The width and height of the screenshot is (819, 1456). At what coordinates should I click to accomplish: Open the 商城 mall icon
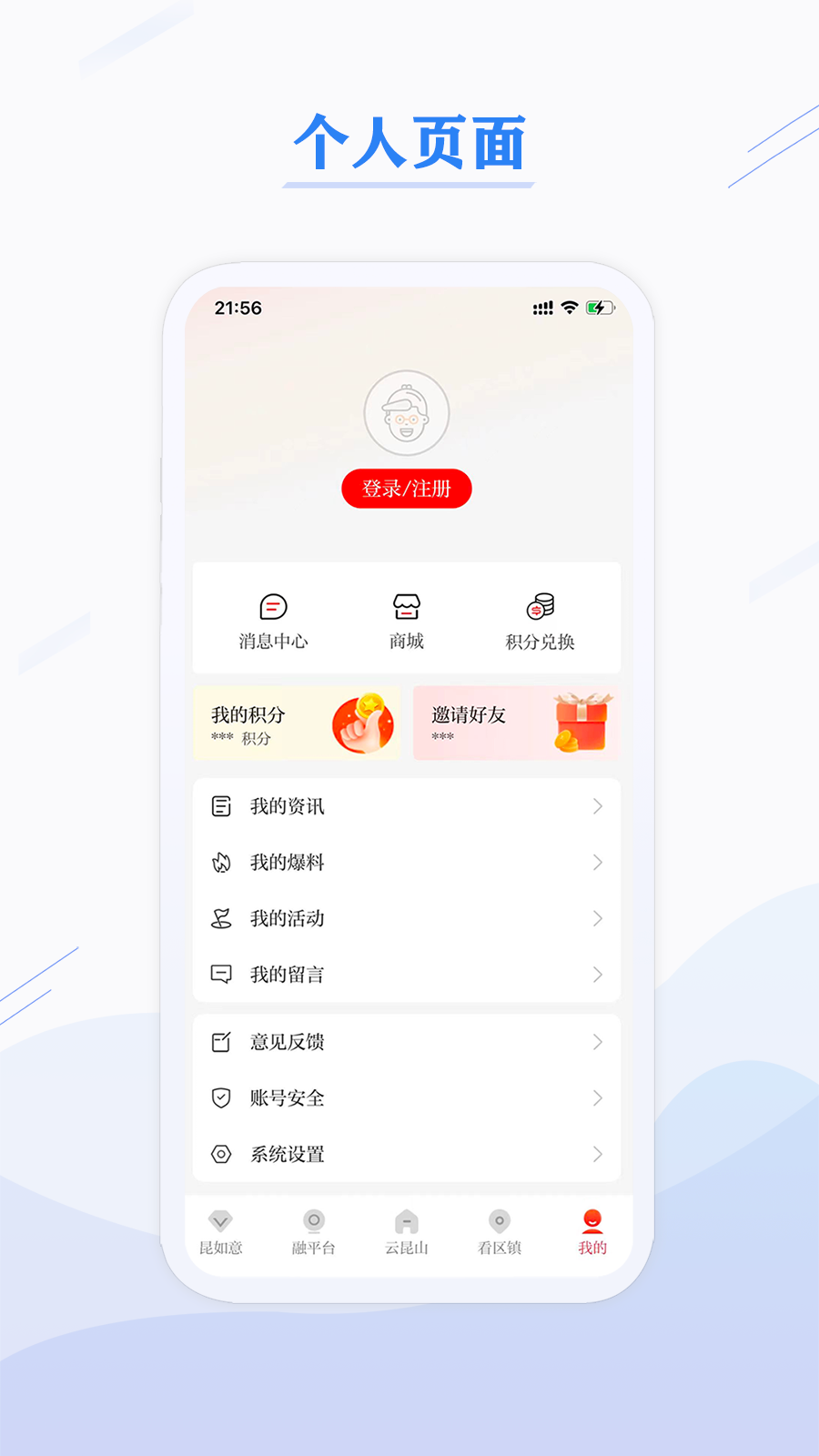407,607
